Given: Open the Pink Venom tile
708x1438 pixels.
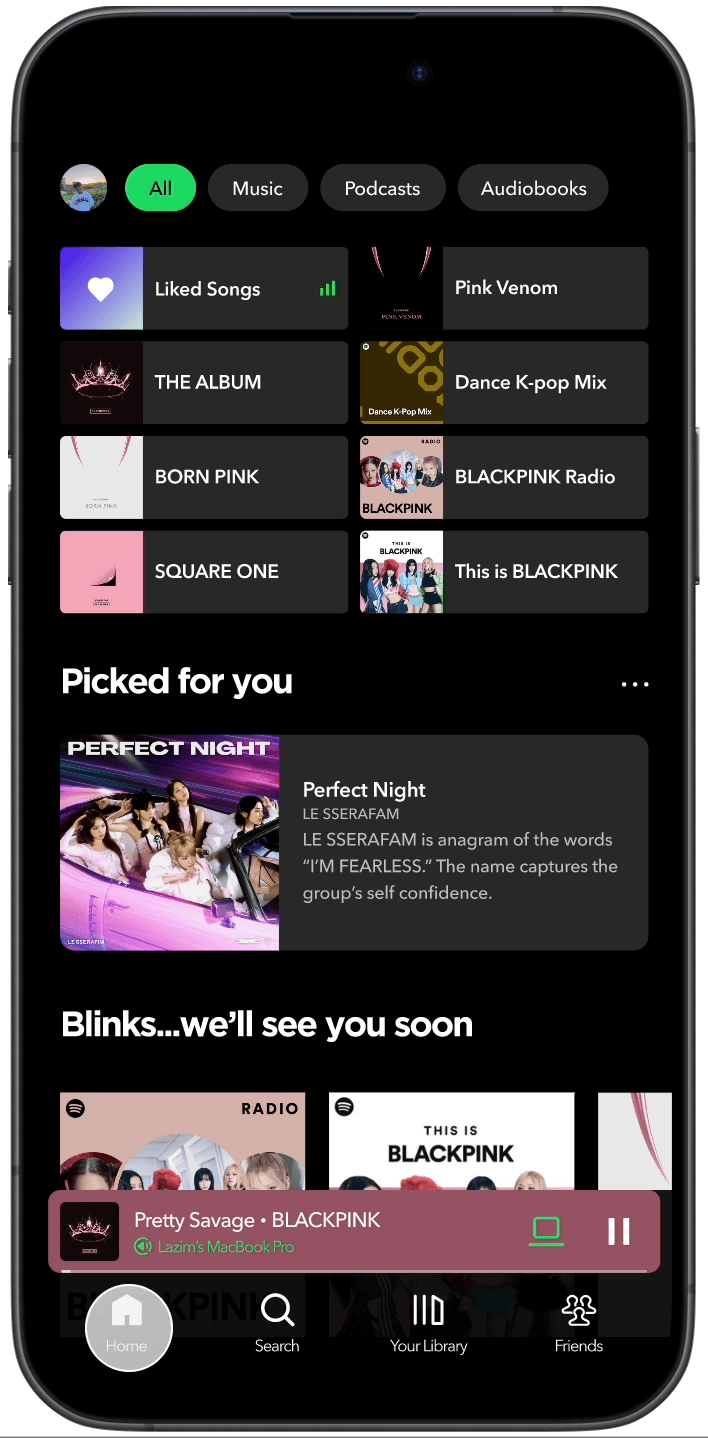Looking at the screenshot, I should click(504, 288).
